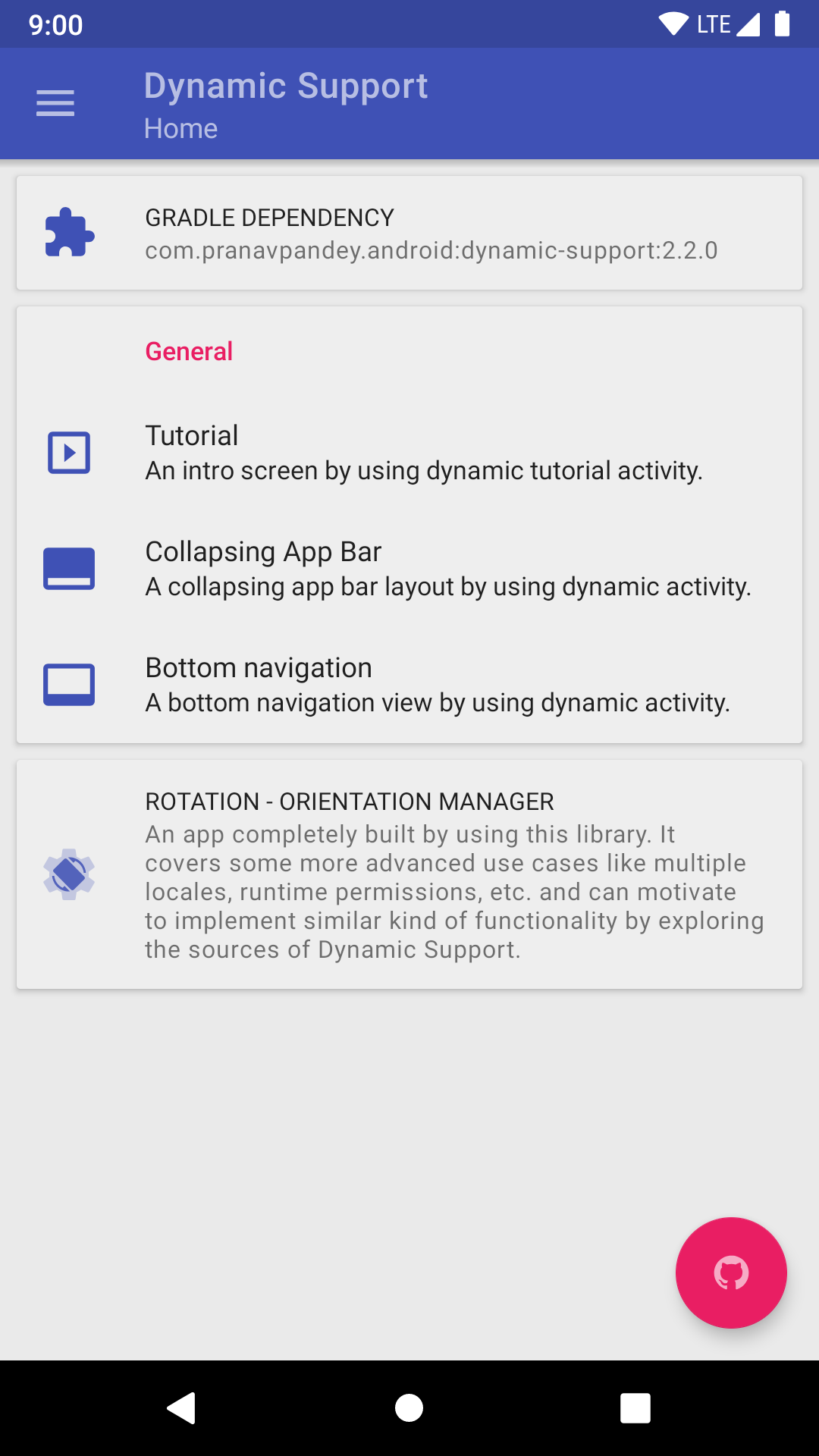Click the Bottom navigation screen icon
Viewport: 819px width, 1456px height.
click(69, 685)
